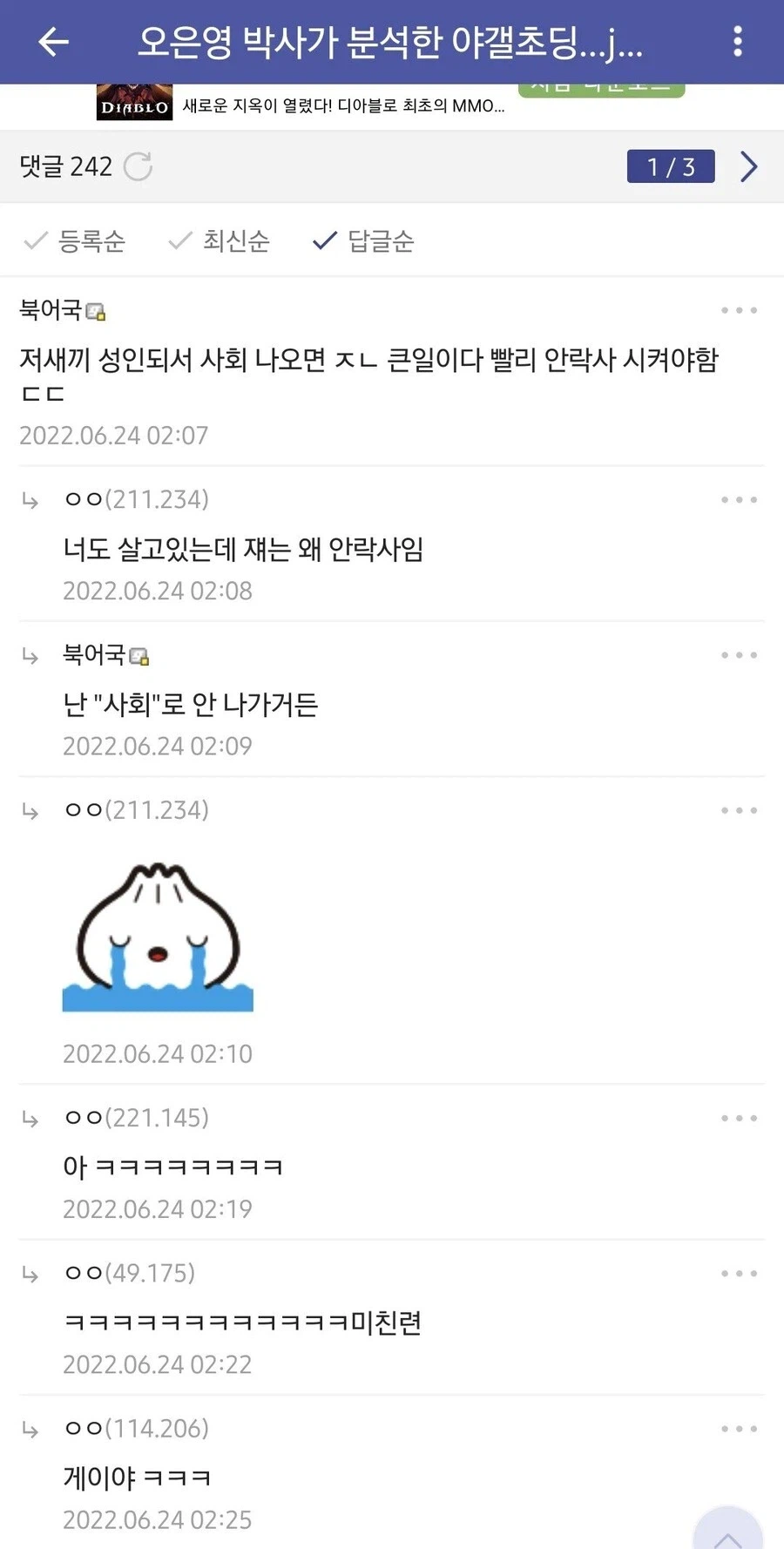Tap the username 북어국 on the top comment

pyautogui.click(x=50, y=310)
